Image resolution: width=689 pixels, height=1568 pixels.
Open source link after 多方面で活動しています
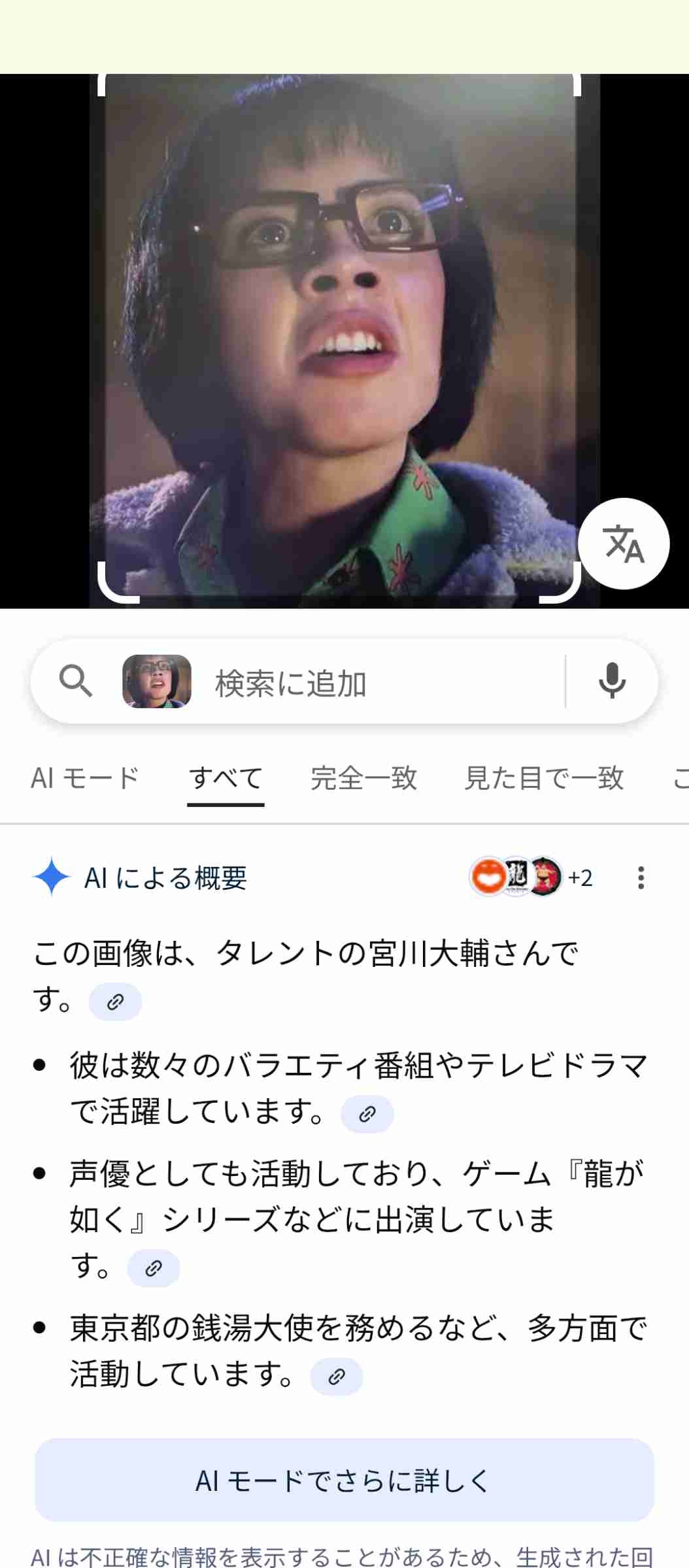tap(336, 1377)
